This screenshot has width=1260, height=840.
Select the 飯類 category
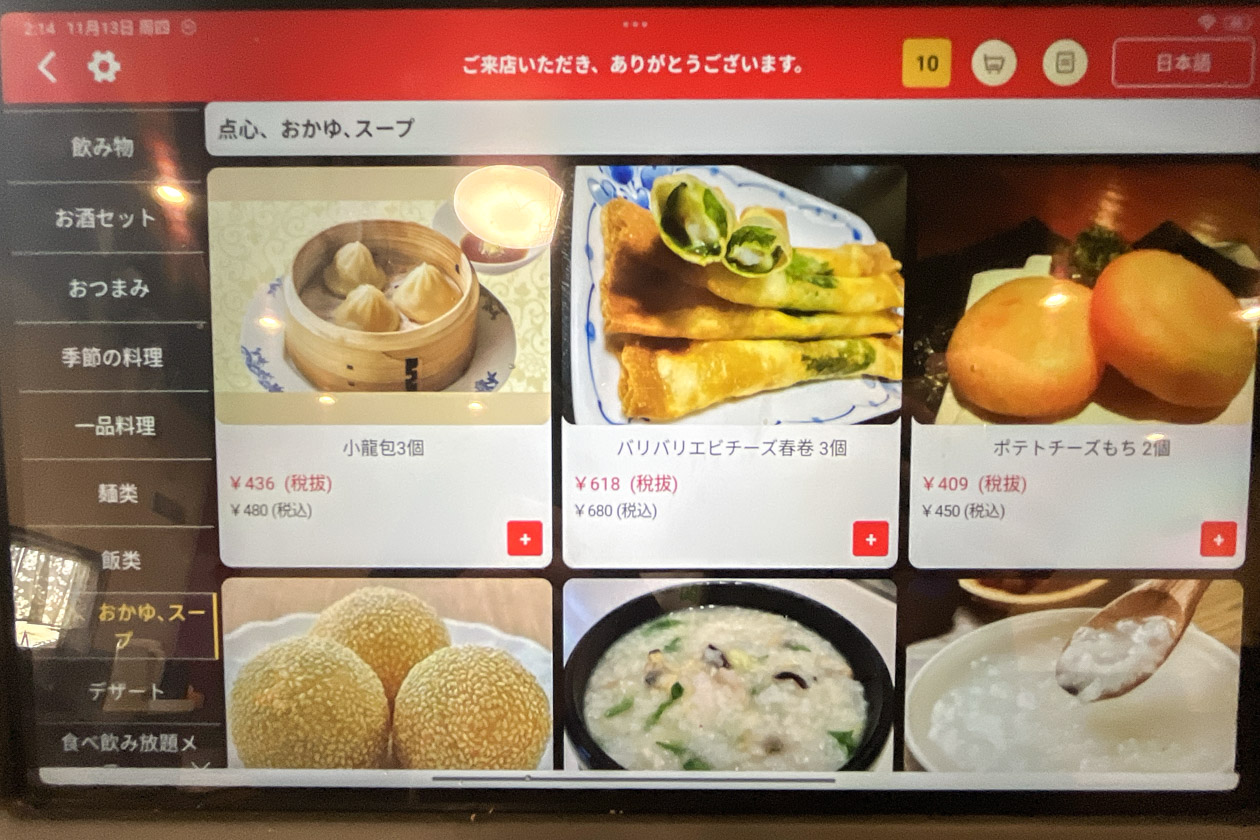tap(121, 560)
